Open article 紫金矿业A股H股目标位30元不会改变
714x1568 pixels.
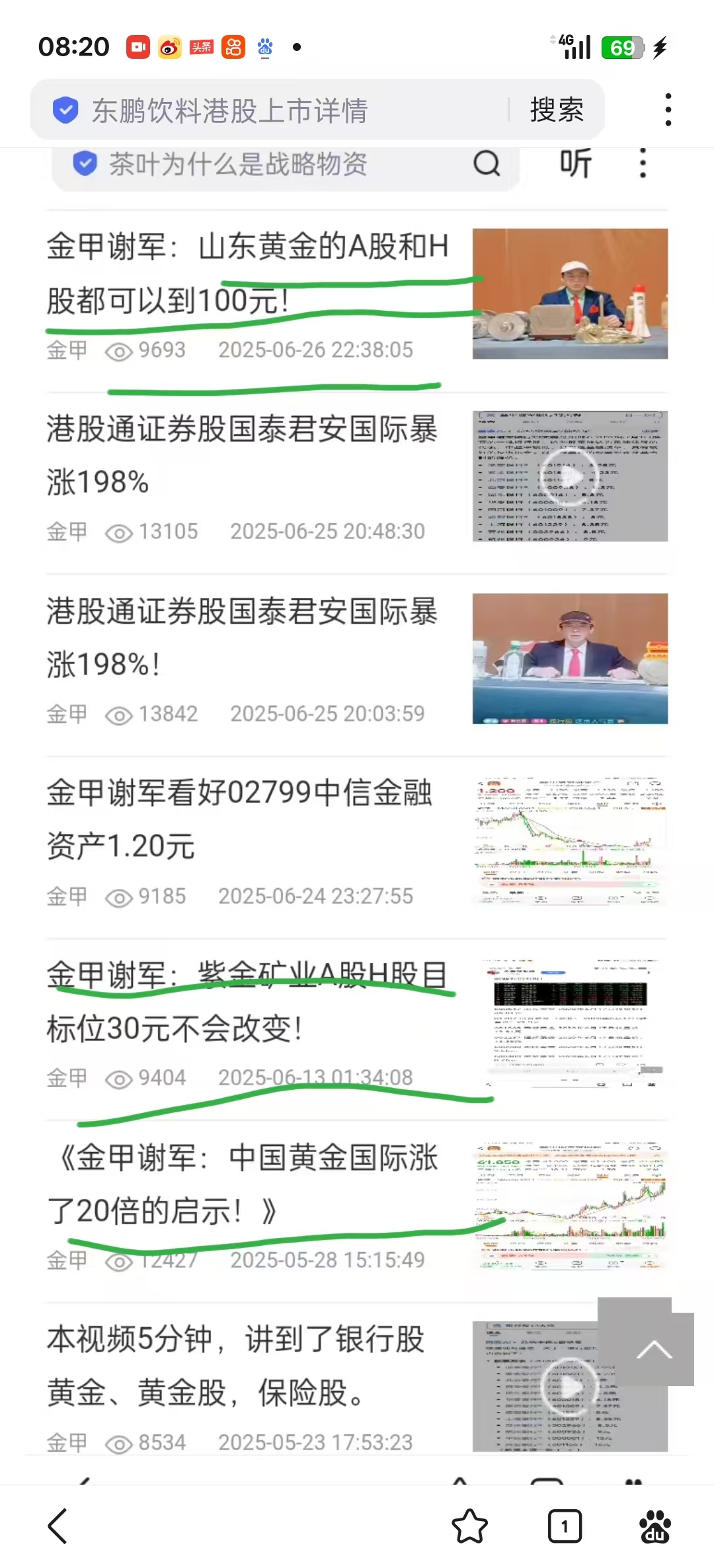click(x=246, y=1002)
